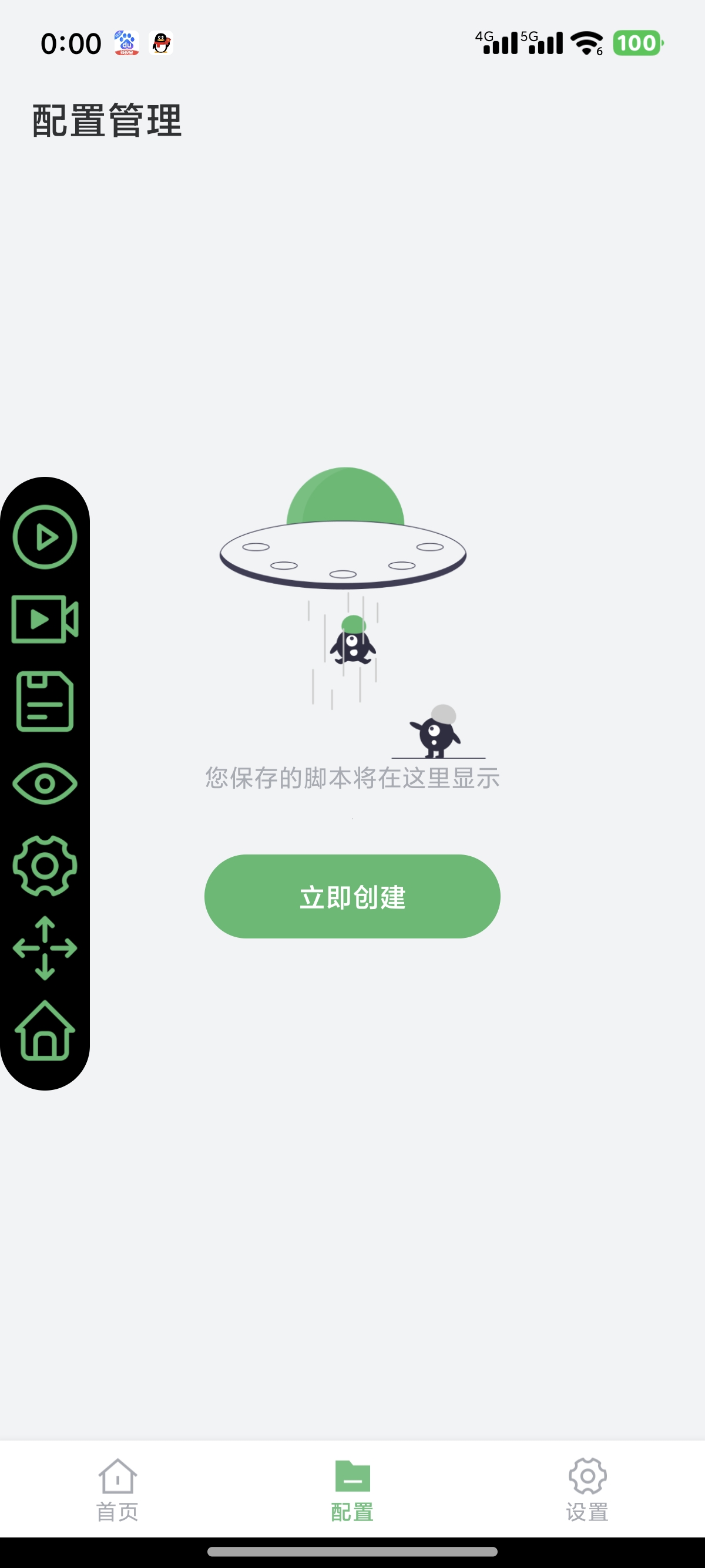
Task: Tap the move arrows icon
Action: tap(45, 948)
